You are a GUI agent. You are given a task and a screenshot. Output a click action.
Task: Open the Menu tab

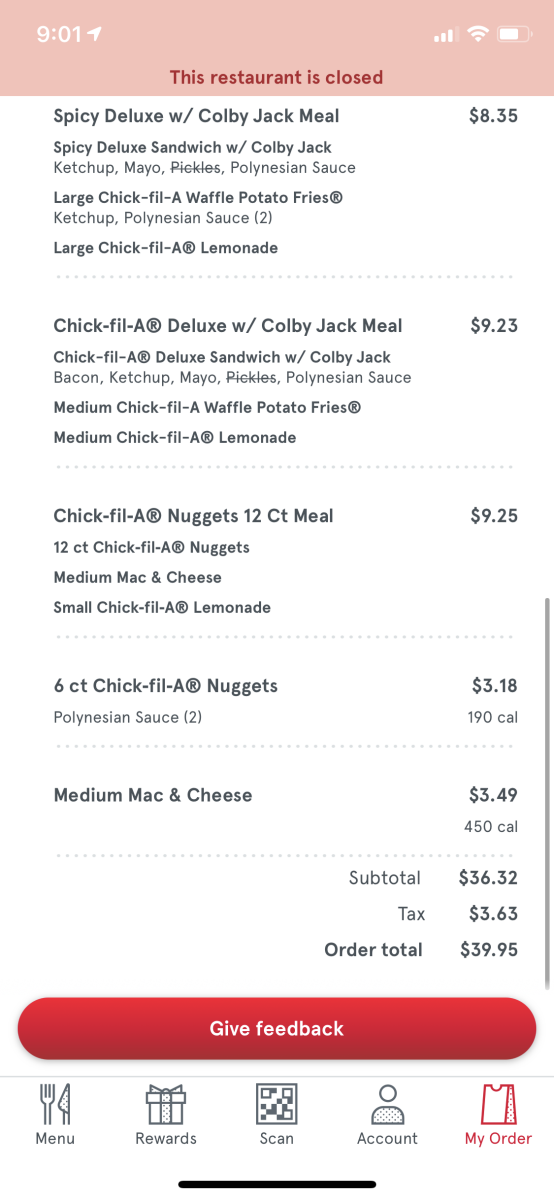tap(55, 1114)
